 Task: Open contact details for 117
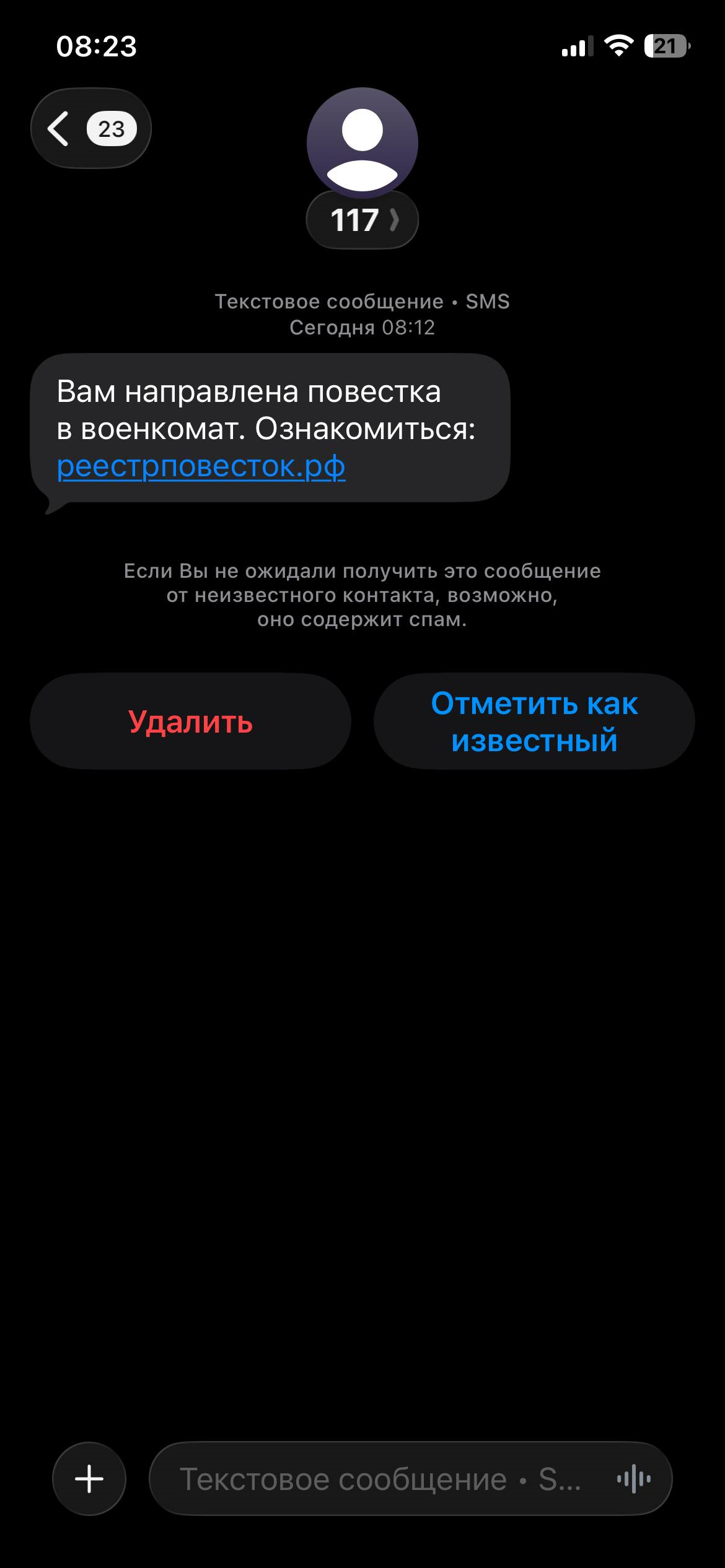pyautogui.click(x=362, y=220)
